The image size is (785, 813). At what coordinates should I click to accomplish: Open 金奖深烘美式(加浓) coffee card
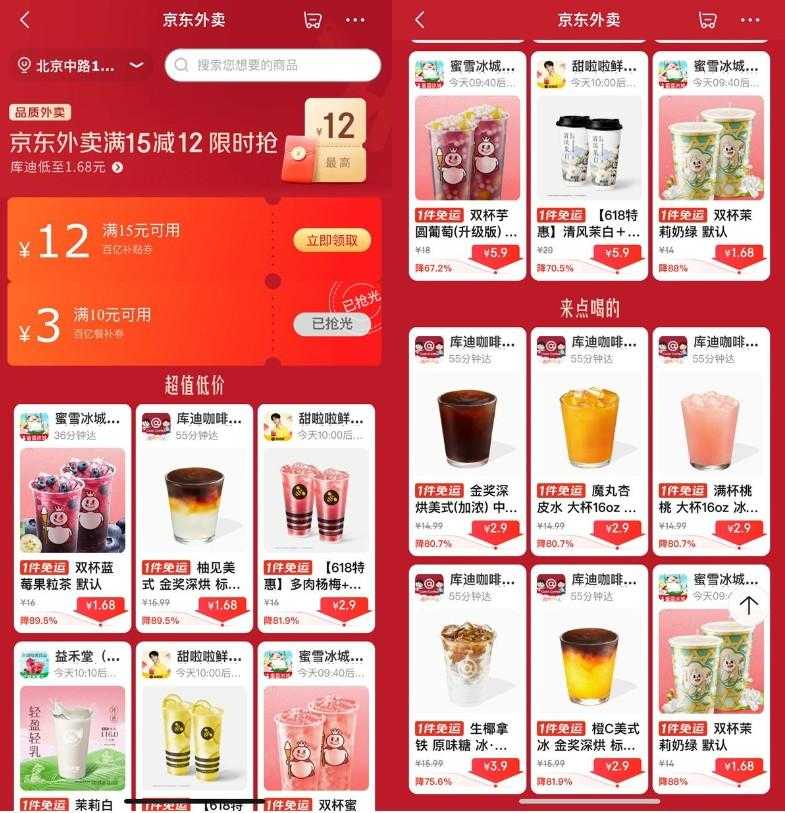(x=467, y=440)
